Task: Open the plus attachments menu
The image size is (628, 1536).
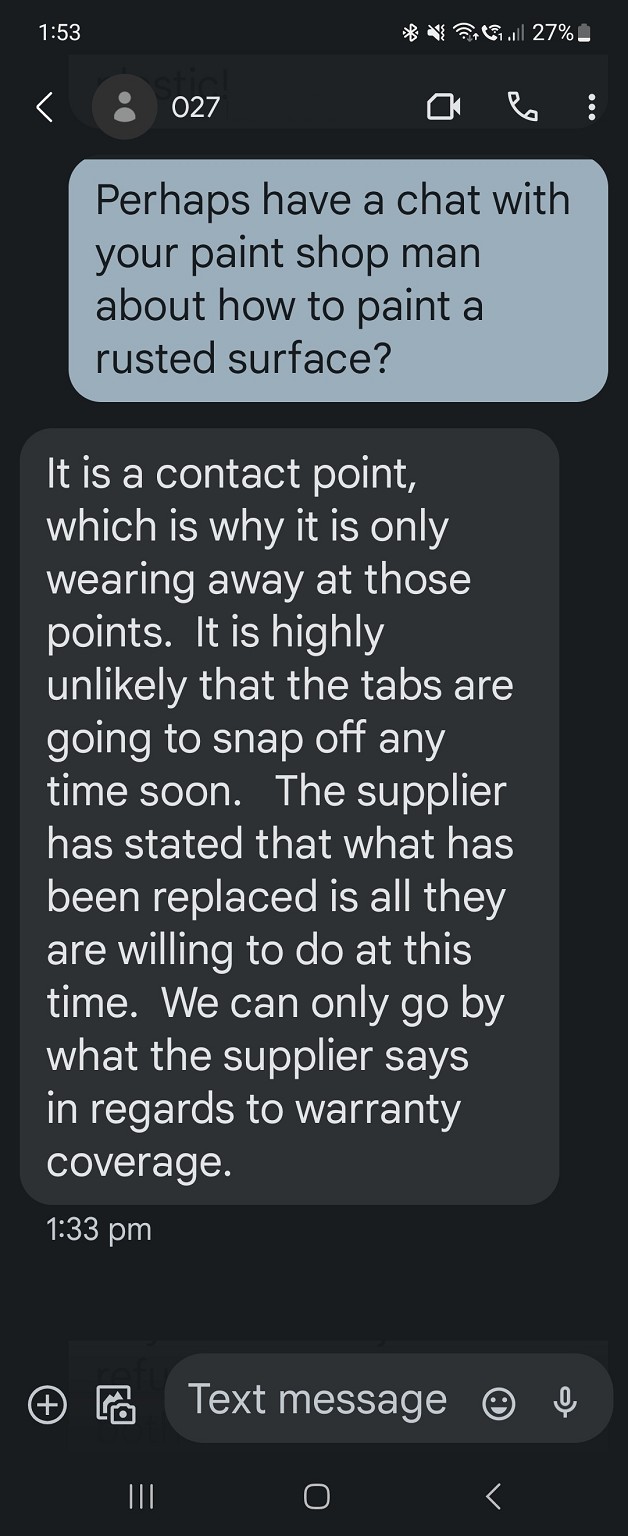Action: tap(46, 1405)
